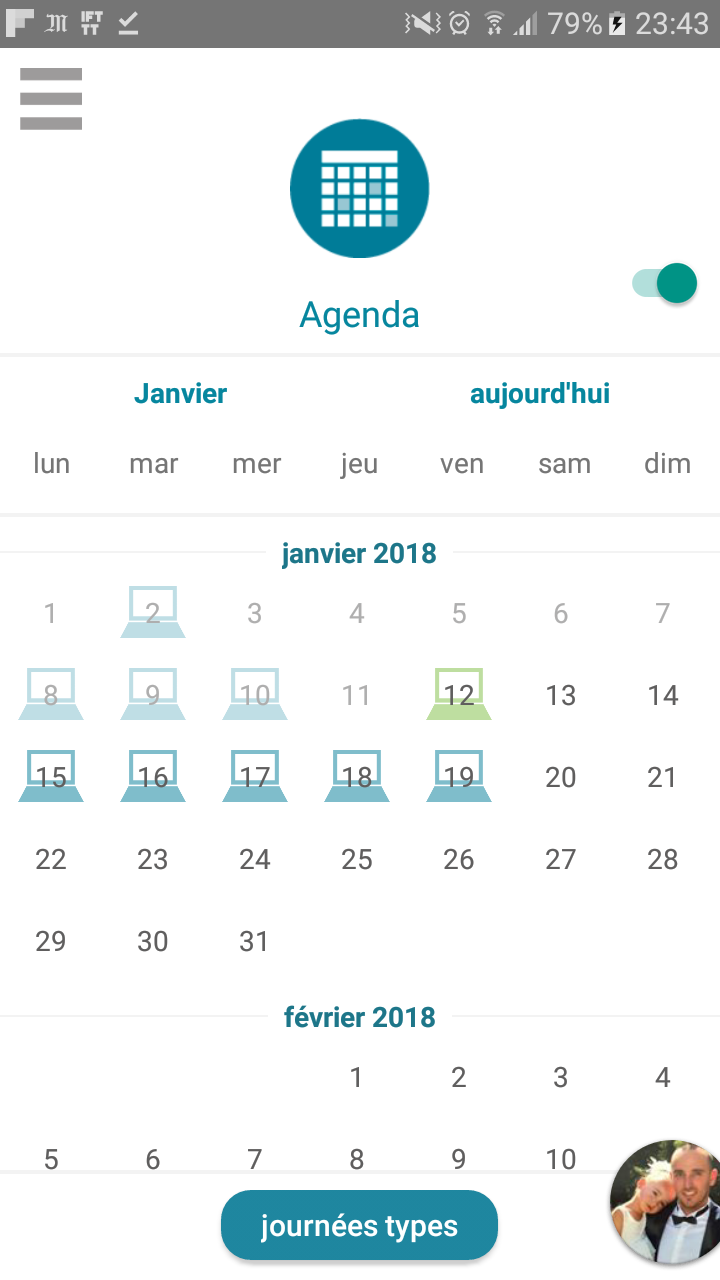Select January 31 in the calendar

(255, 941)
